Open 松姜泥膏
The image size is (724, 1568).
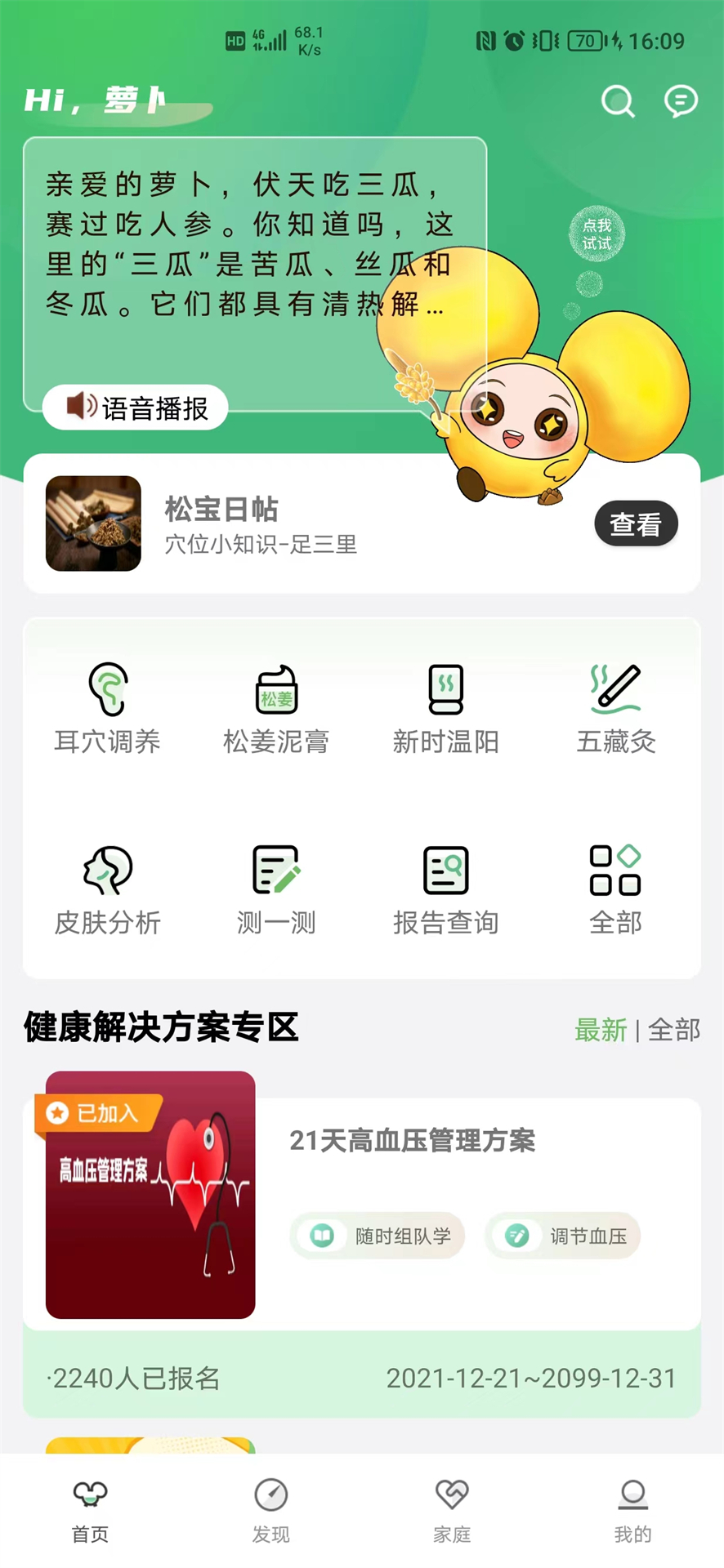point(276,707)
